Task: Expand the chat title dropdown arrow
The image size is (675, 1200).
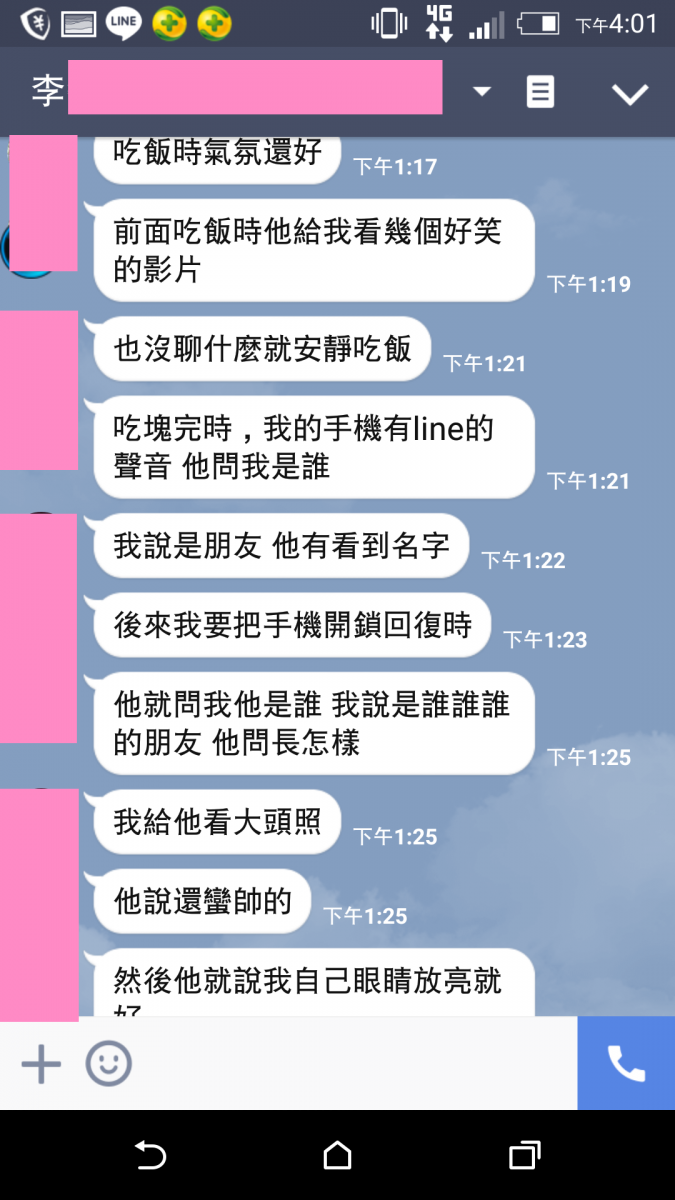Action: [x=482, y=92]
